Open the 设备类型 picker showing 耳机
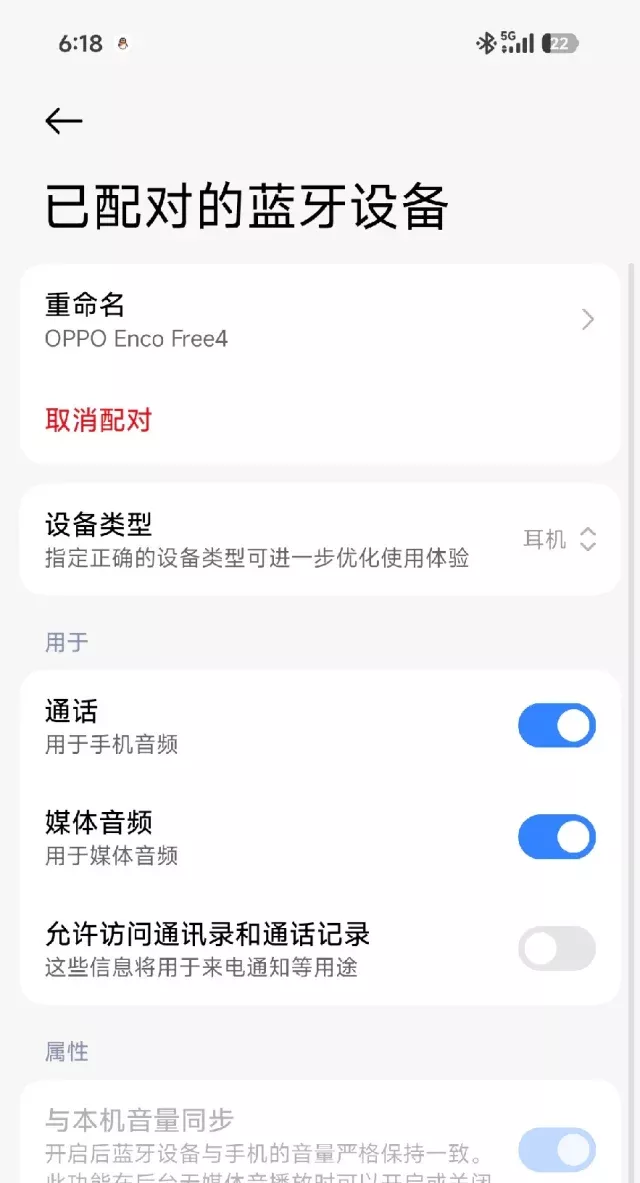 pyautogui.click(x=559, y=539)
